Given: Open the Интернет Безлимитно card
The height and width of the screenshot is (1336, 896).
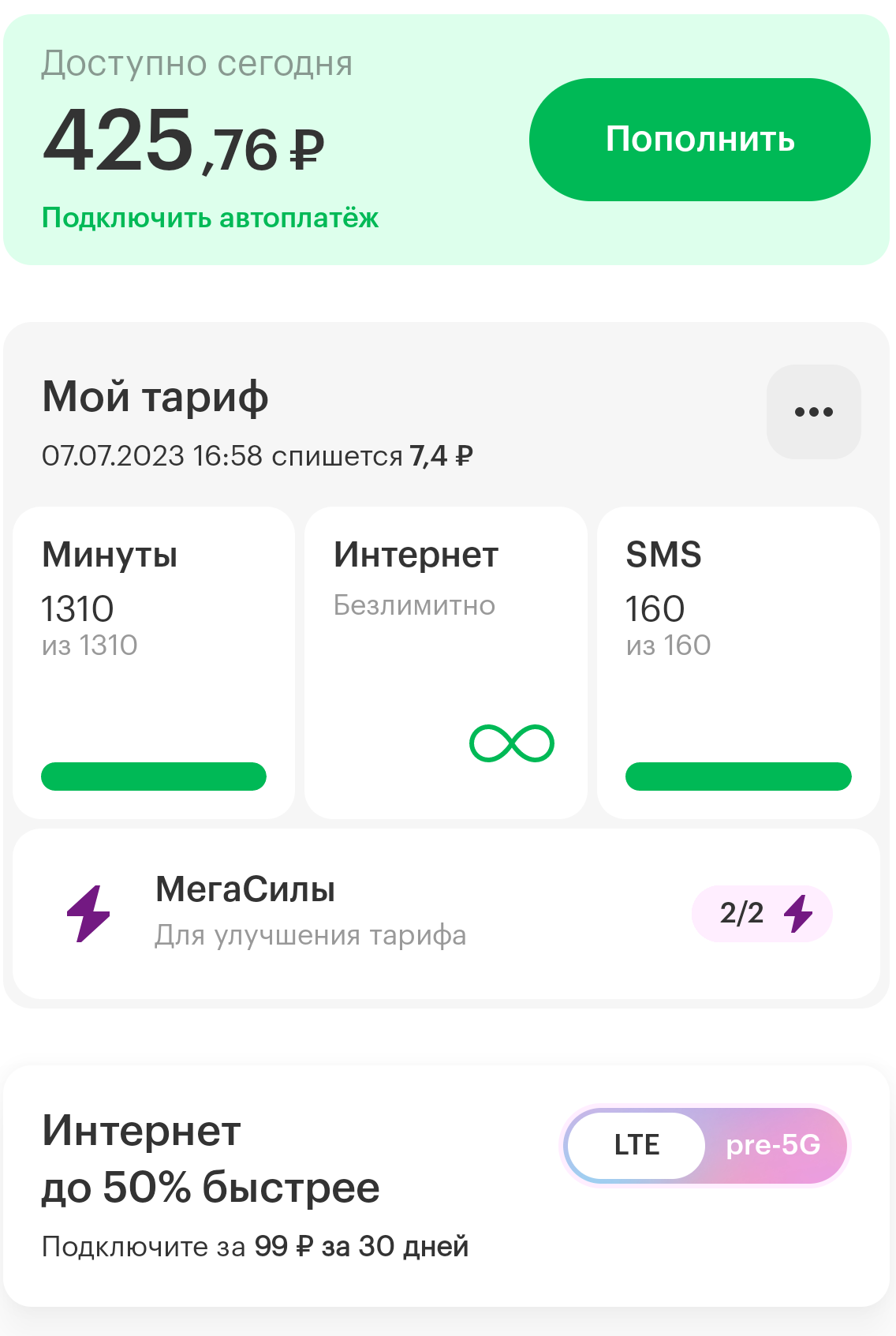Looking at the screenshot, I should point(446,663).
